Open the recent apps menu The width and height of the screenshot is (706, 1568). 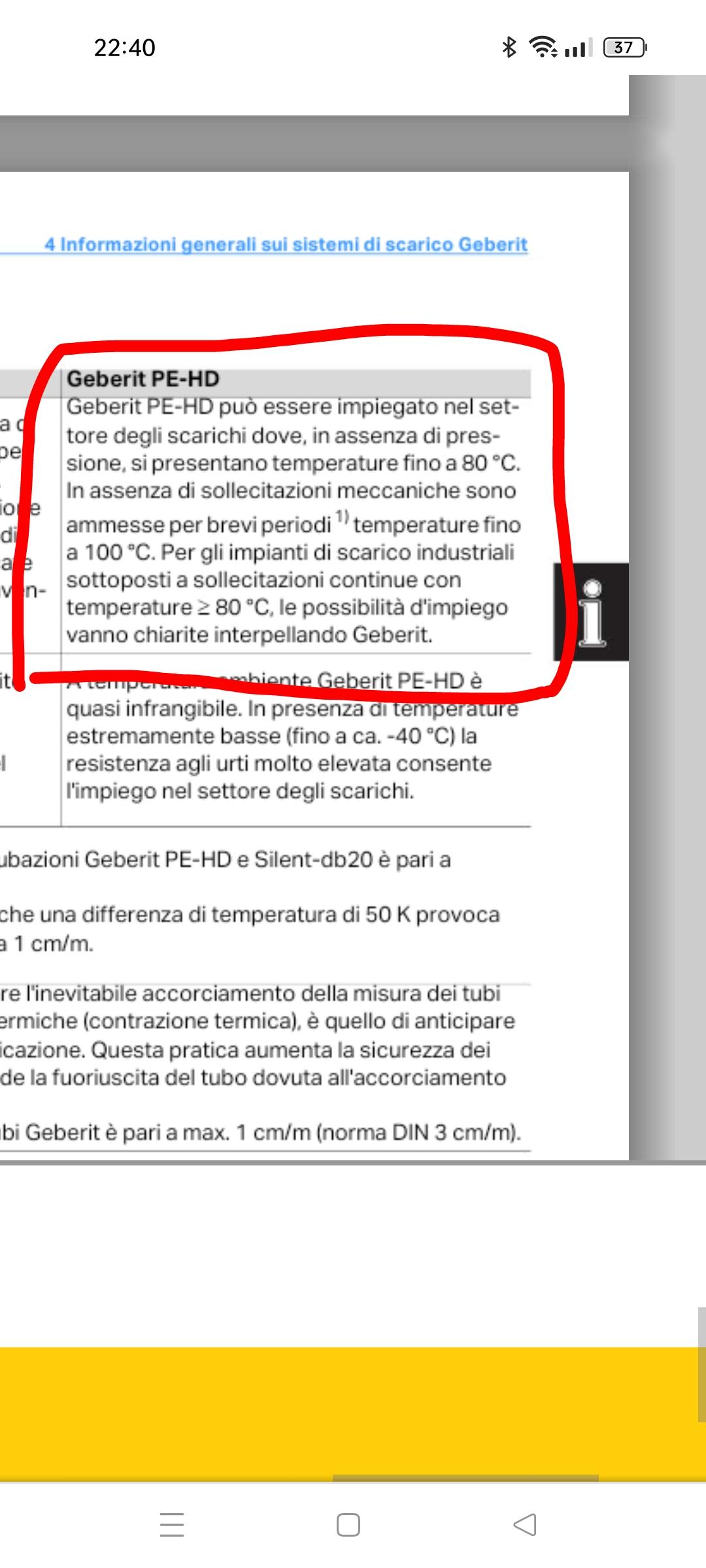click(x=172, y=1525)
